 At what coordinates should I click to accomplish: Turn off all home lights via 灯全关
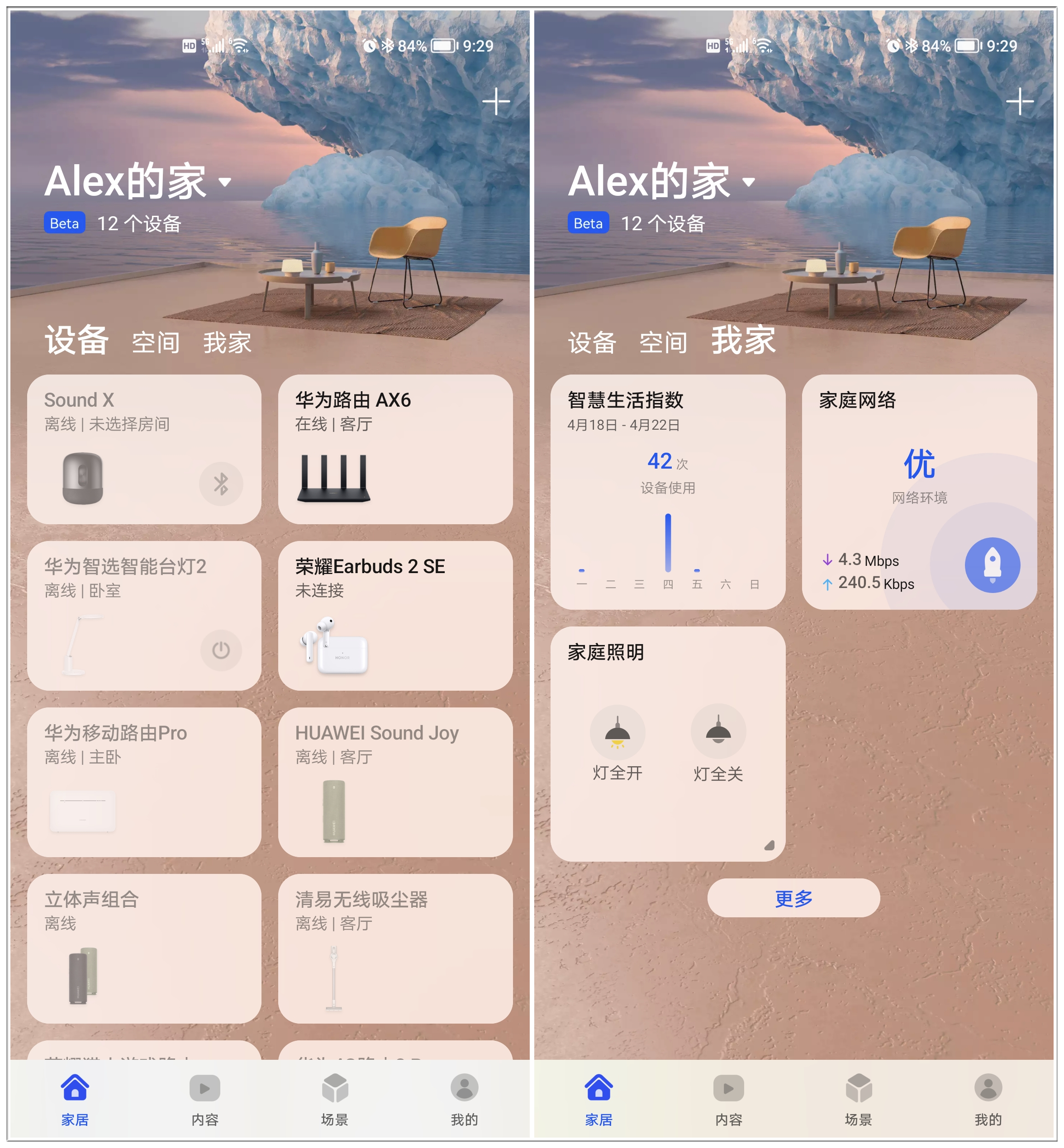point(717,732)
